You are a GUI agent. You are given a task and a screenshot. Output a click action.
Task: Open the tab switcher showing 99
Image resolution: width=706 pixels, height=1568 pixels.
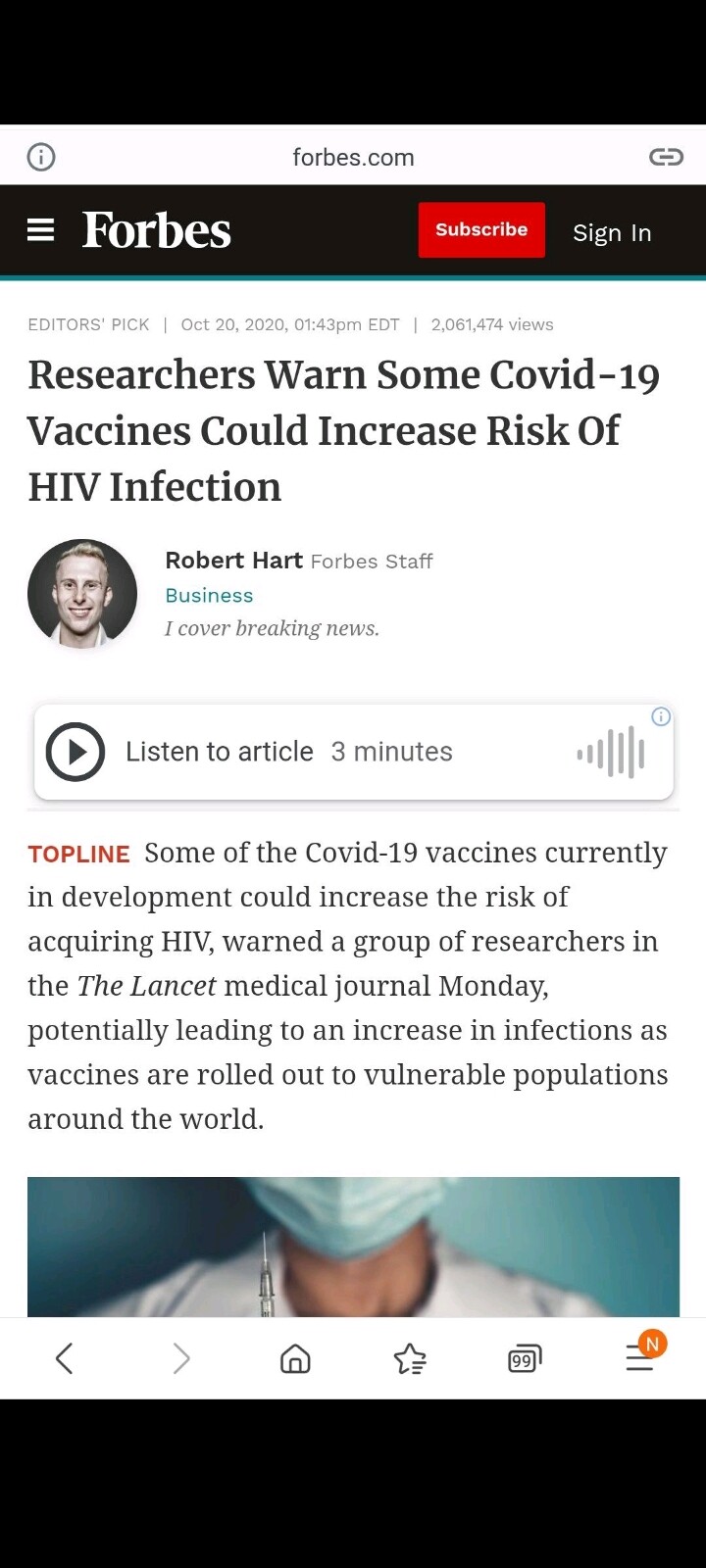click(x=525, y=1359)
